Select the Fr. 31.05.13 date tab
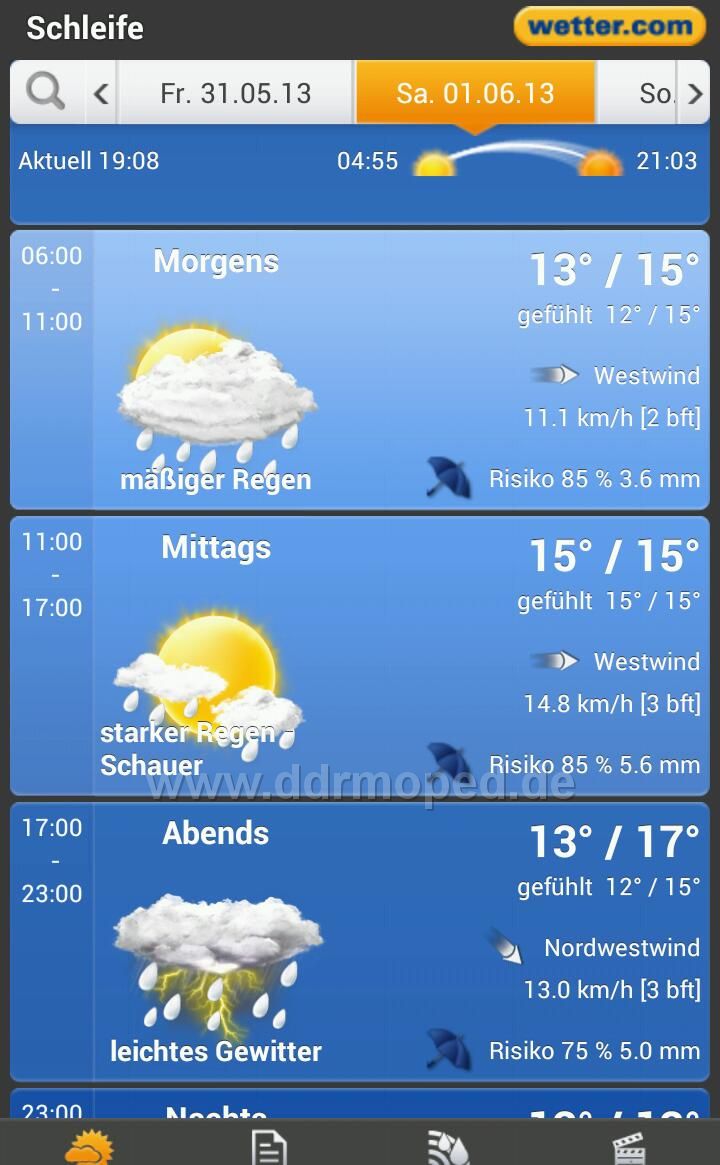 click(236, 93)
